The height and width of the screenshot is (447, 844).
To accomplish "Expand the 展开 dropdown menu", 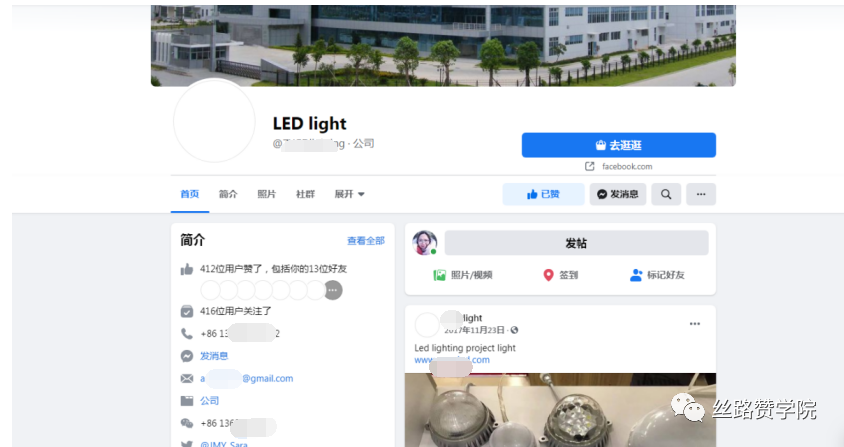I will (349, 194).
